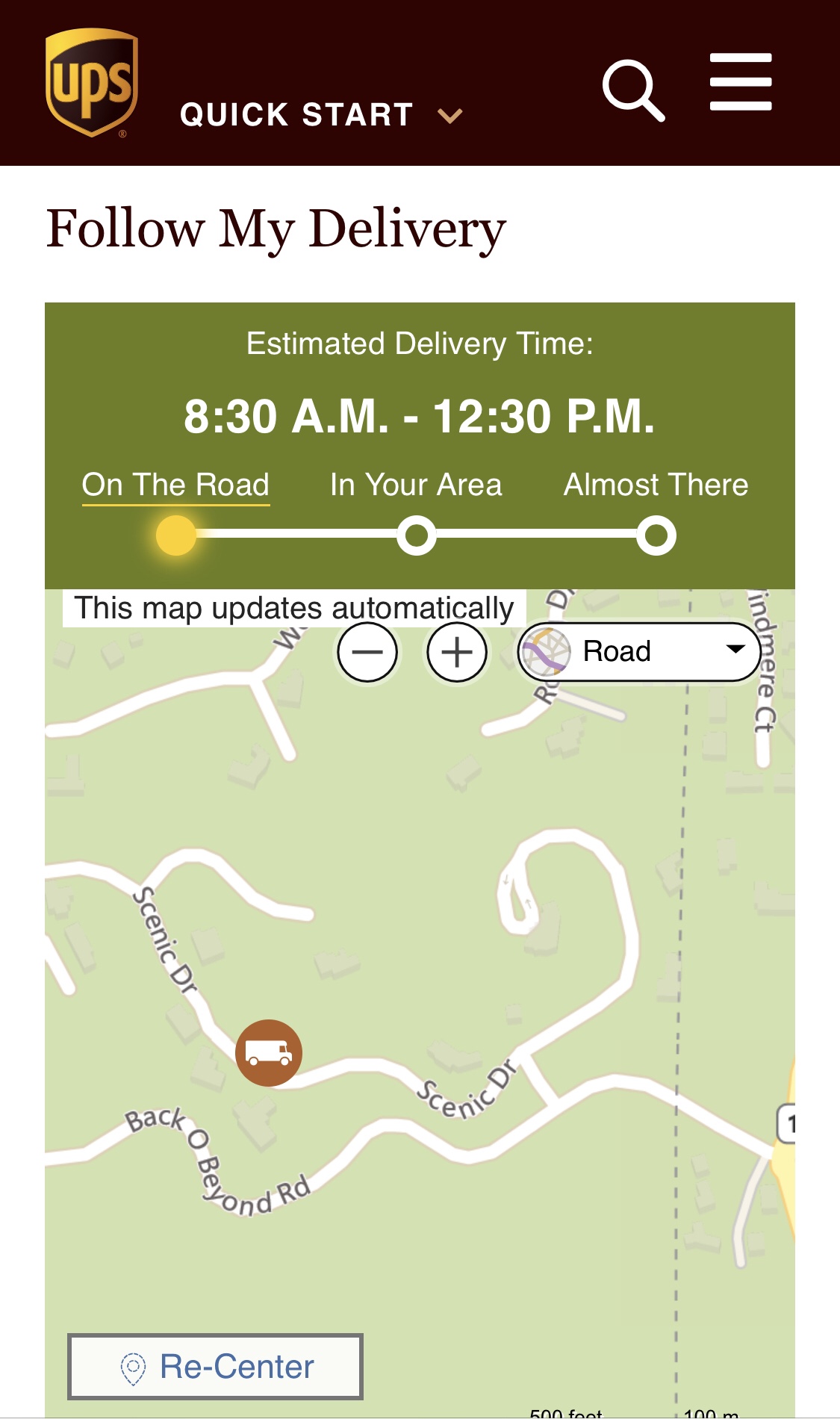This screenshot has width=840, height=1419.
Task: Expand the Quick Start dropdown
Action: coord(321,115)
